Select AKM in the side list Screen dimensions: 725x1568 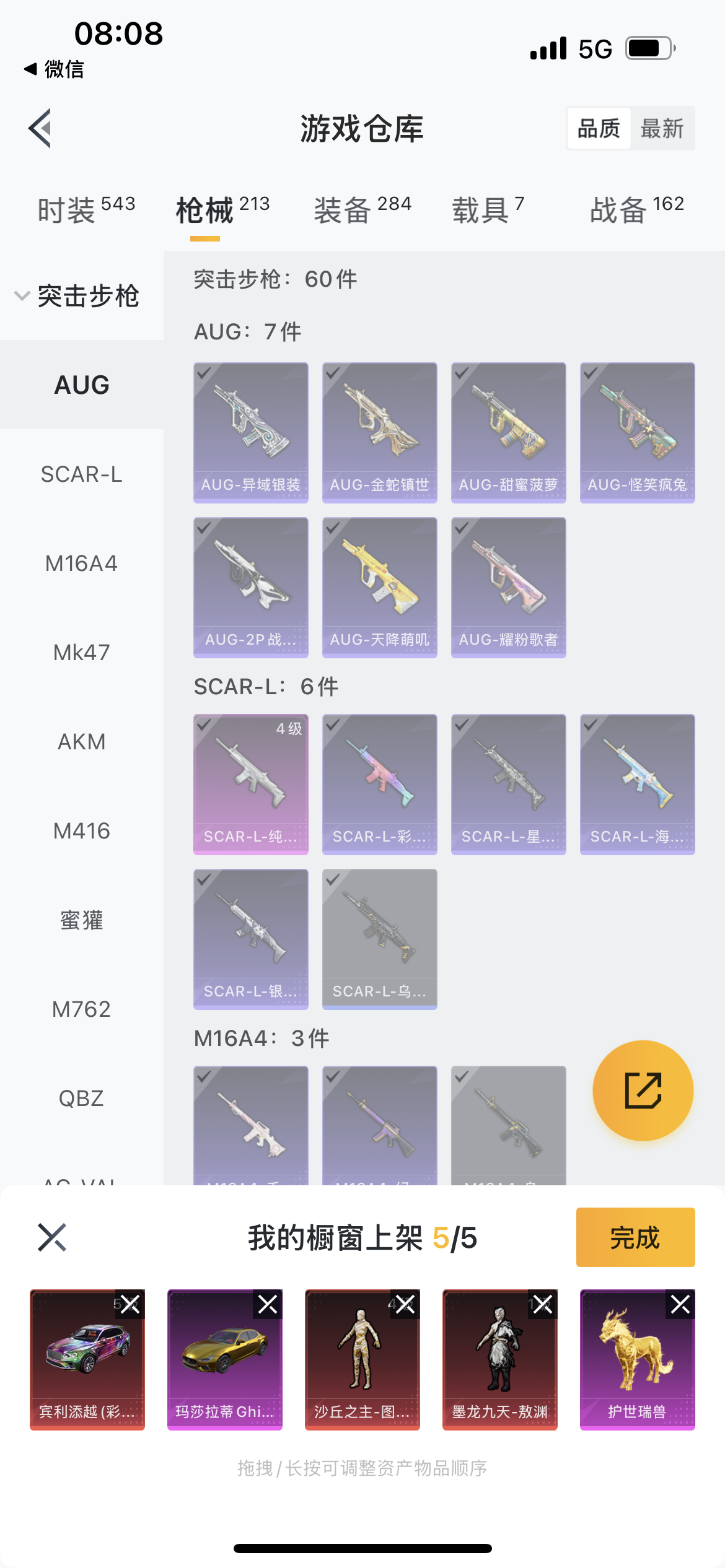point(81,742)
